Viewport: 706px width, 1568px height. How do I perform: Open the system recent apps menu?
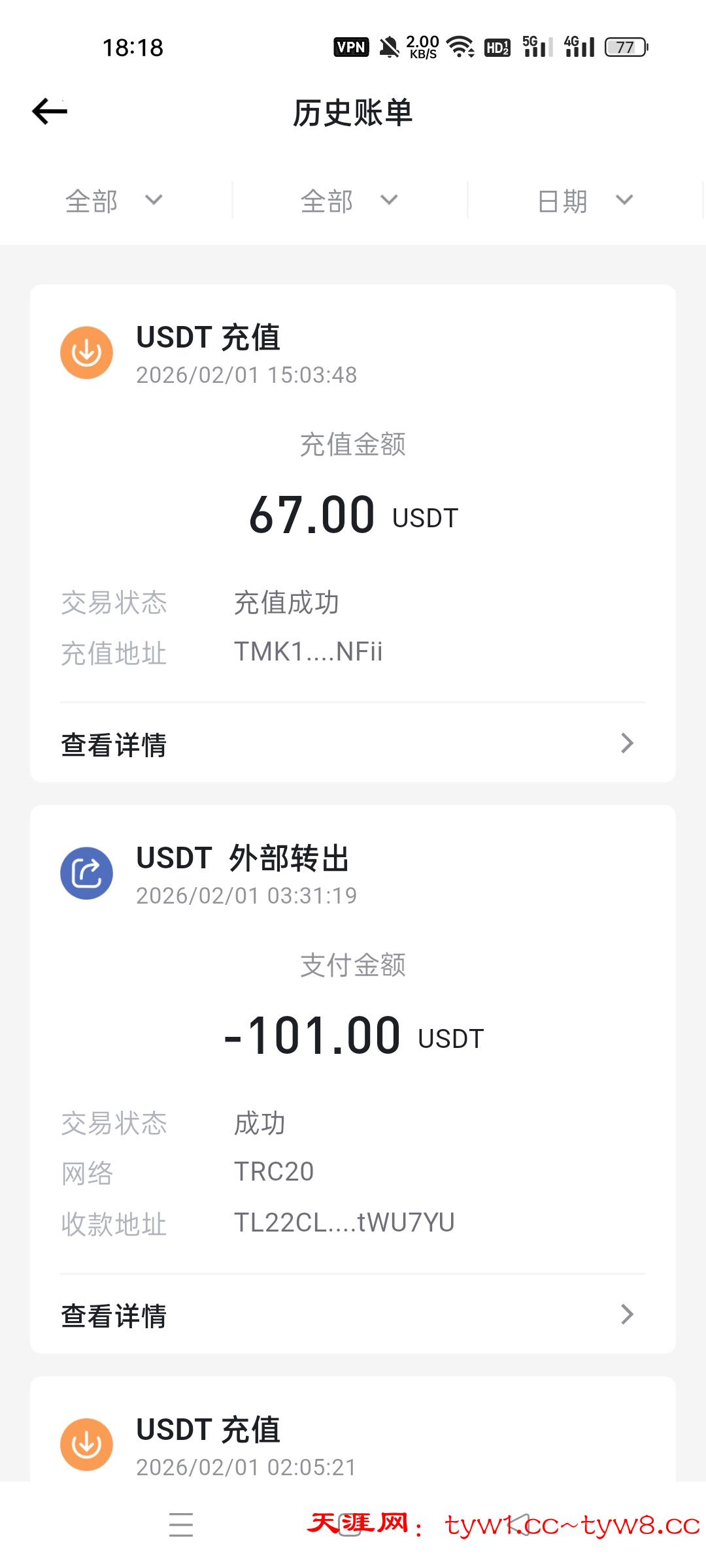coord(180,1525)
